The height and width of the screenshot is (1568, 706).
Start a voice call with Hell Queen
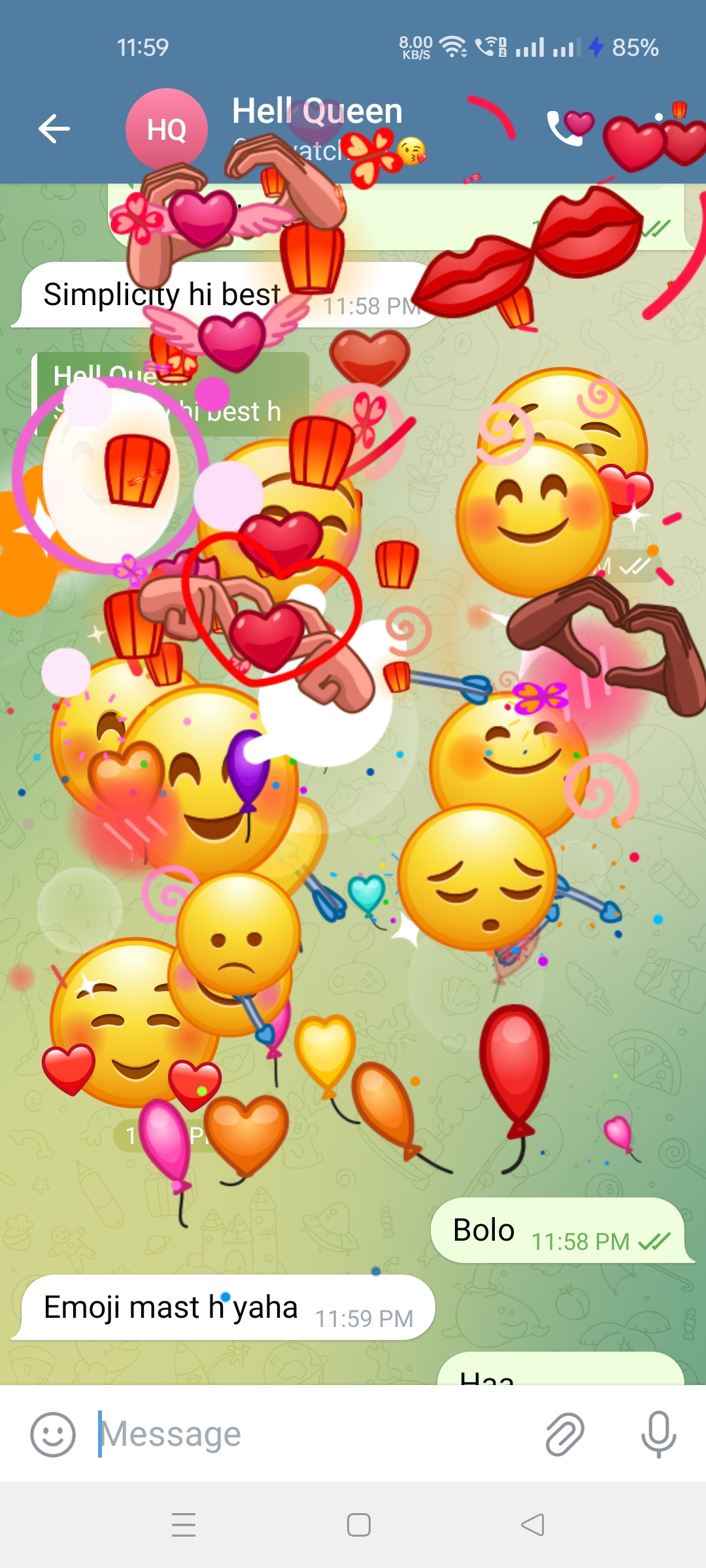click(x=563, y=127)
